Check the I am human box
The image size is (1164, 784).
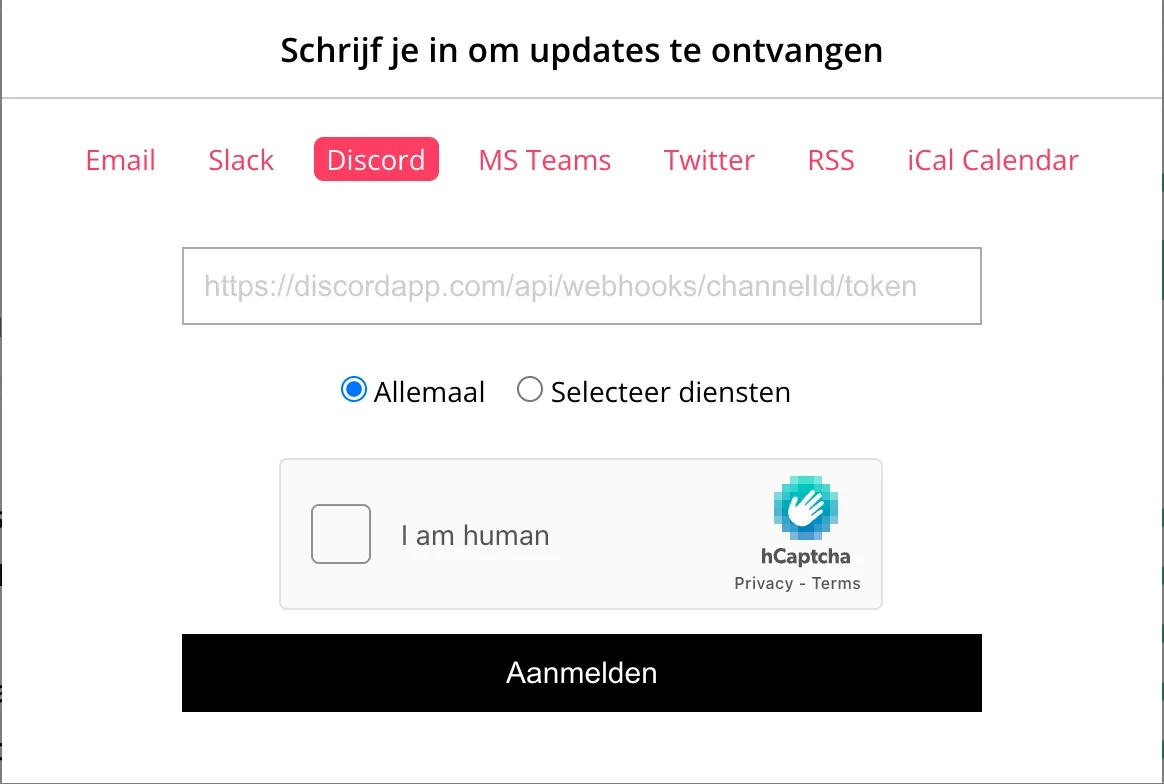tap(341, 534)
